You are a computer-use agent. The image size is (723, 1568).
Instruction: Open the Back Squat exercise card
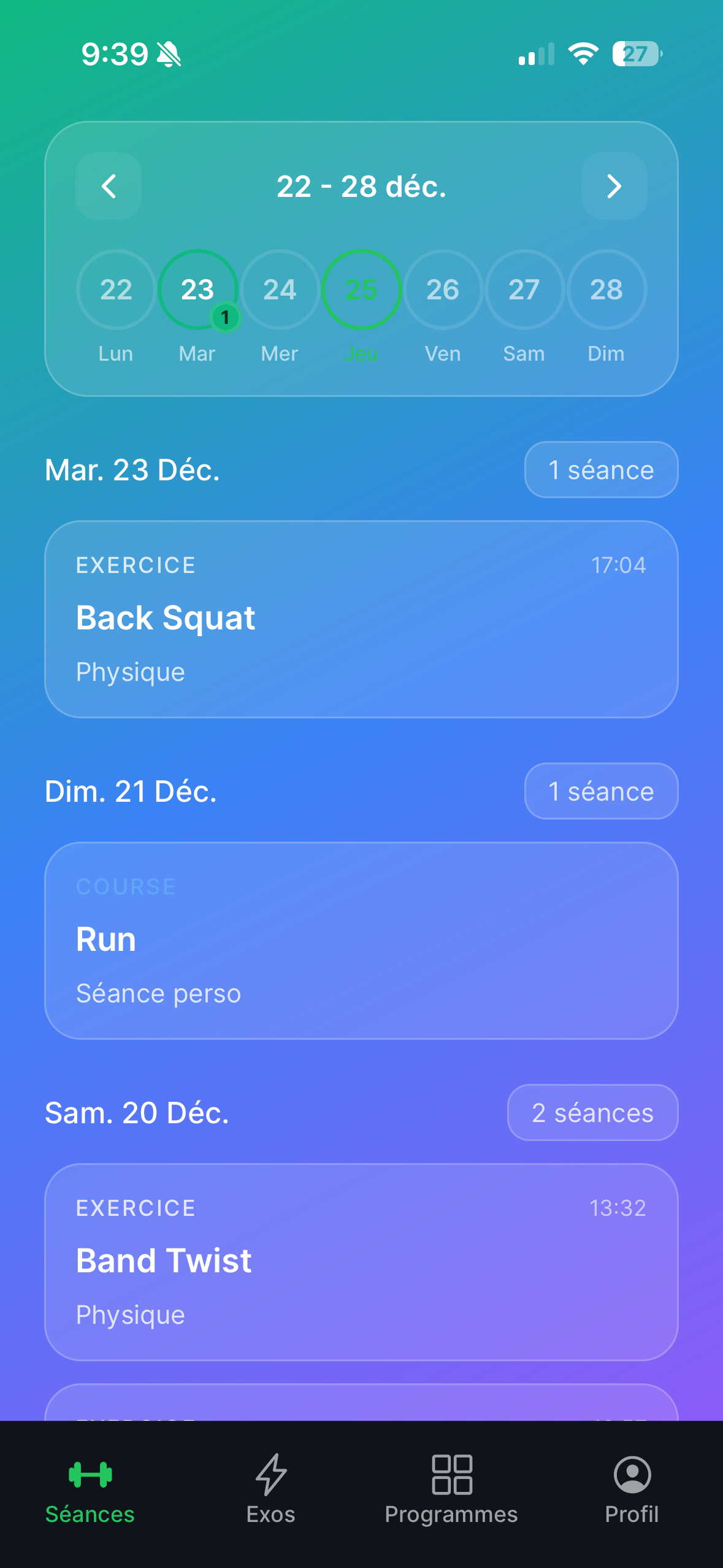tap(361, 618)
